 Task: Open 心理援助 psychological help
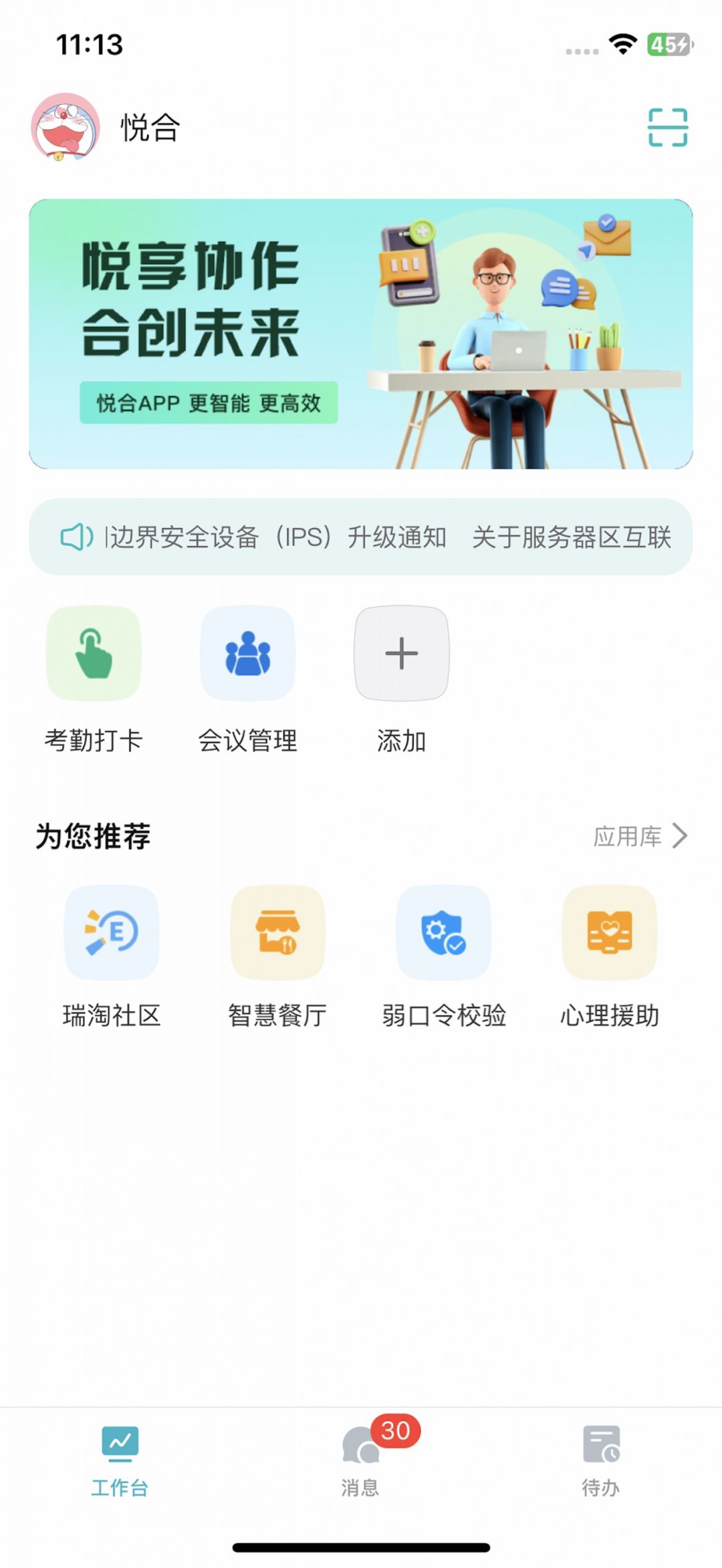610,932
